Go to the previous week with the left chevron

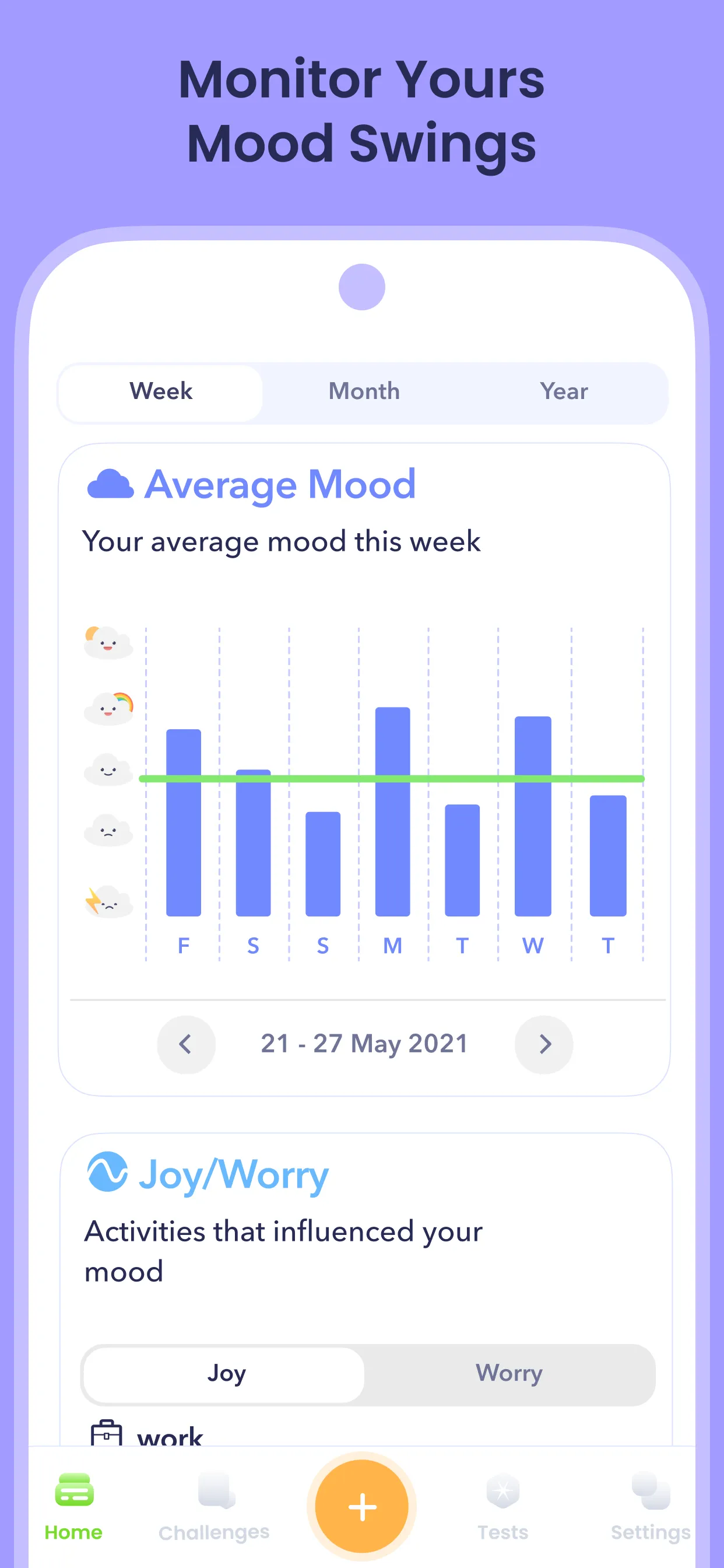click(185, 1044)
